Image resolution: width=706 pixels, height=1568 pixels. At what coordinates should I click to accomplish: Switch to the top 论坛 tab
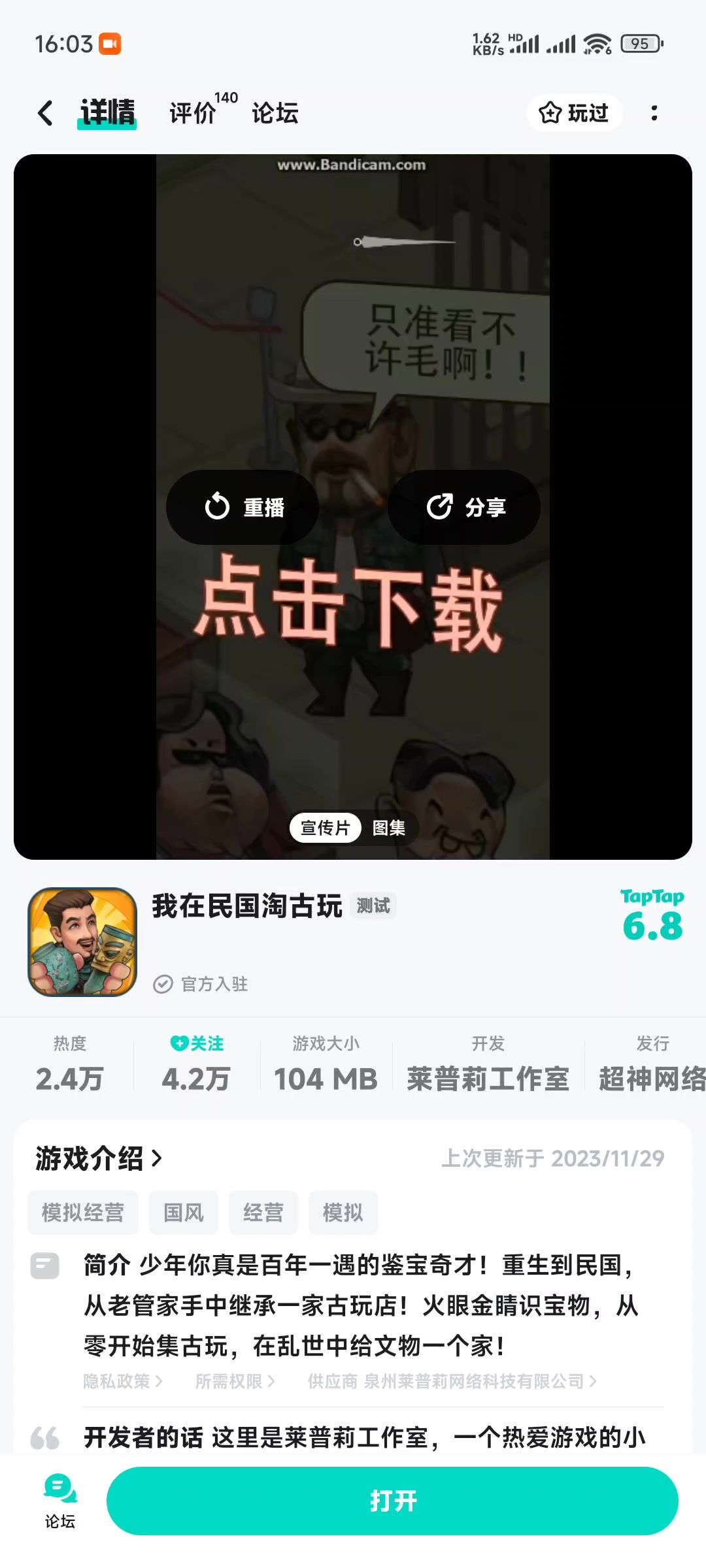(x=275, y=113)
